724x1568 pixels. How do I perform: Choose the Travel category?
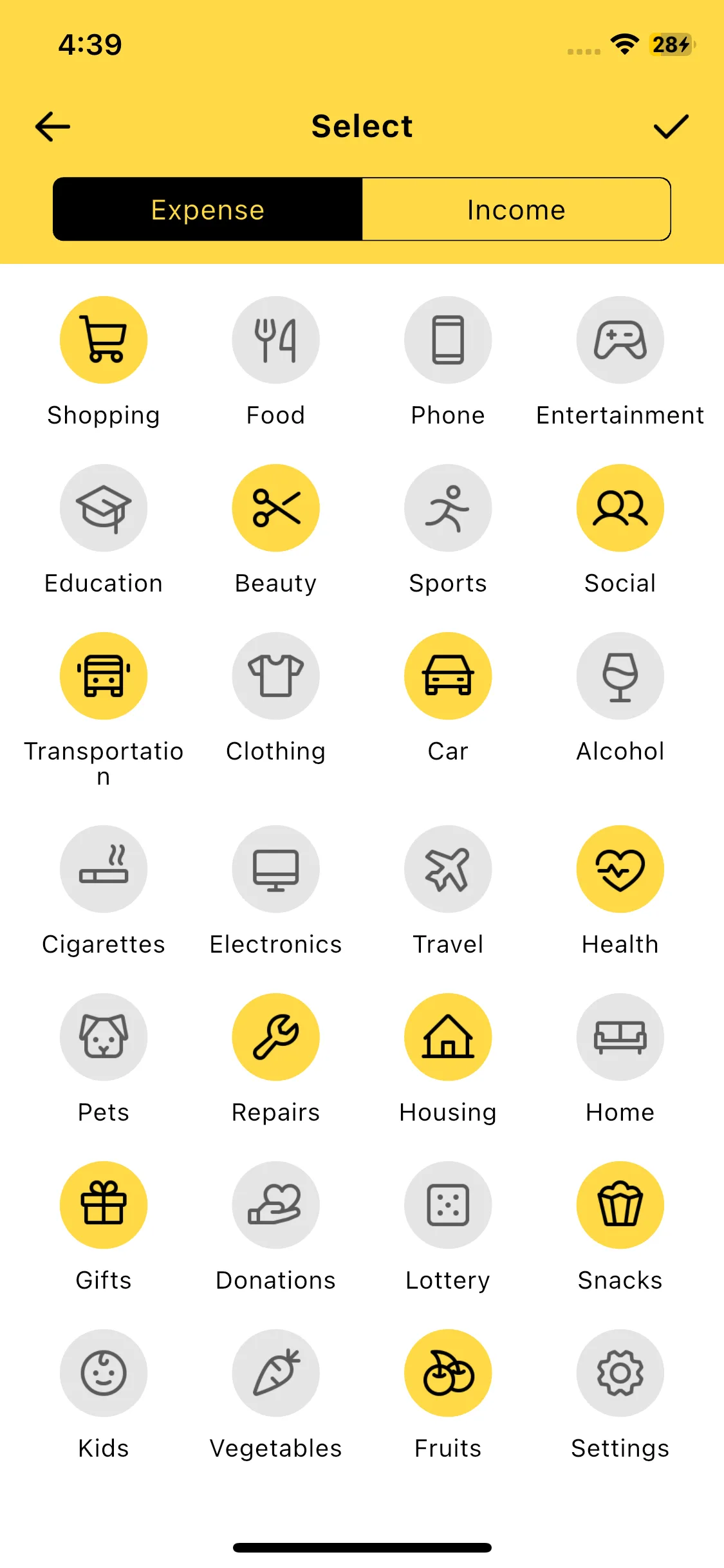point(448,869)
